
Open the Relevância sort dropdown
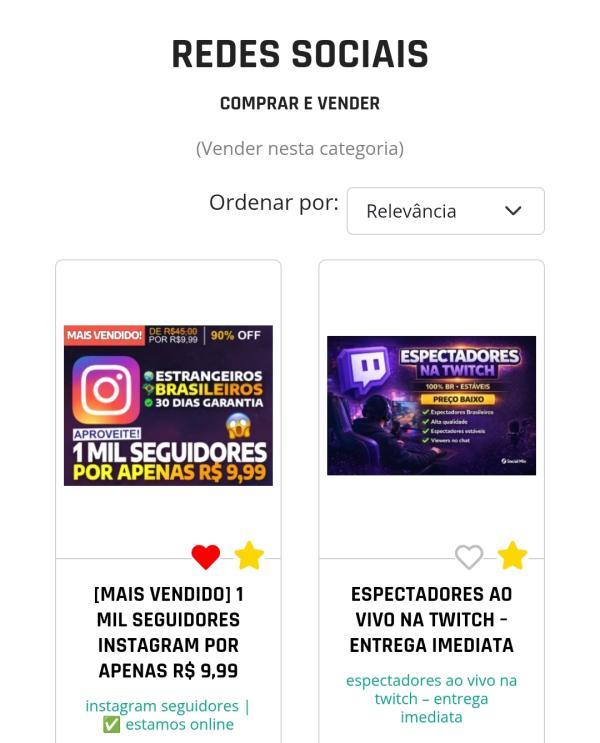point(445,211)
